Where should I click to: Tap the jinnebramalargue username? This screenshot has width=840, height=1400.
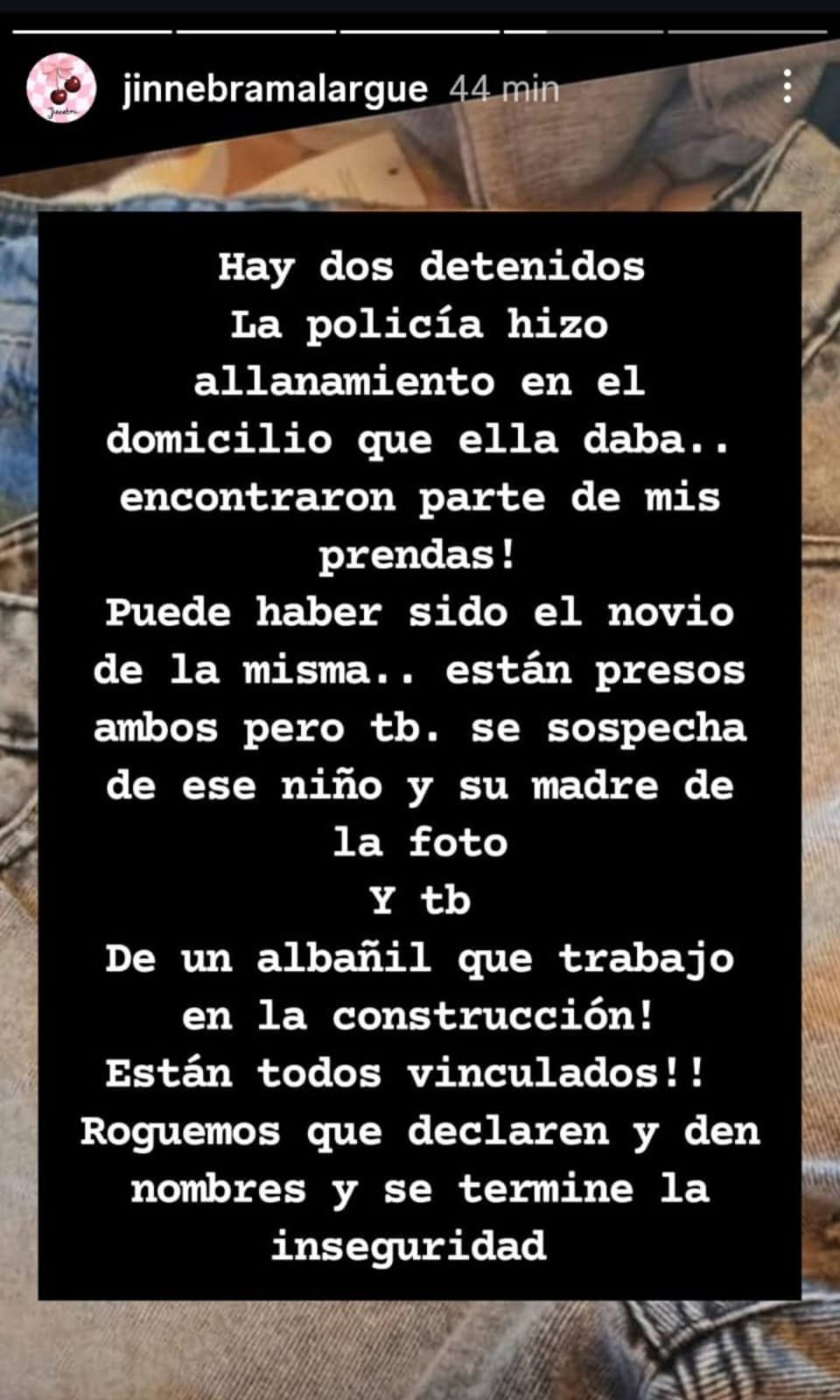[x=275, y=89]
